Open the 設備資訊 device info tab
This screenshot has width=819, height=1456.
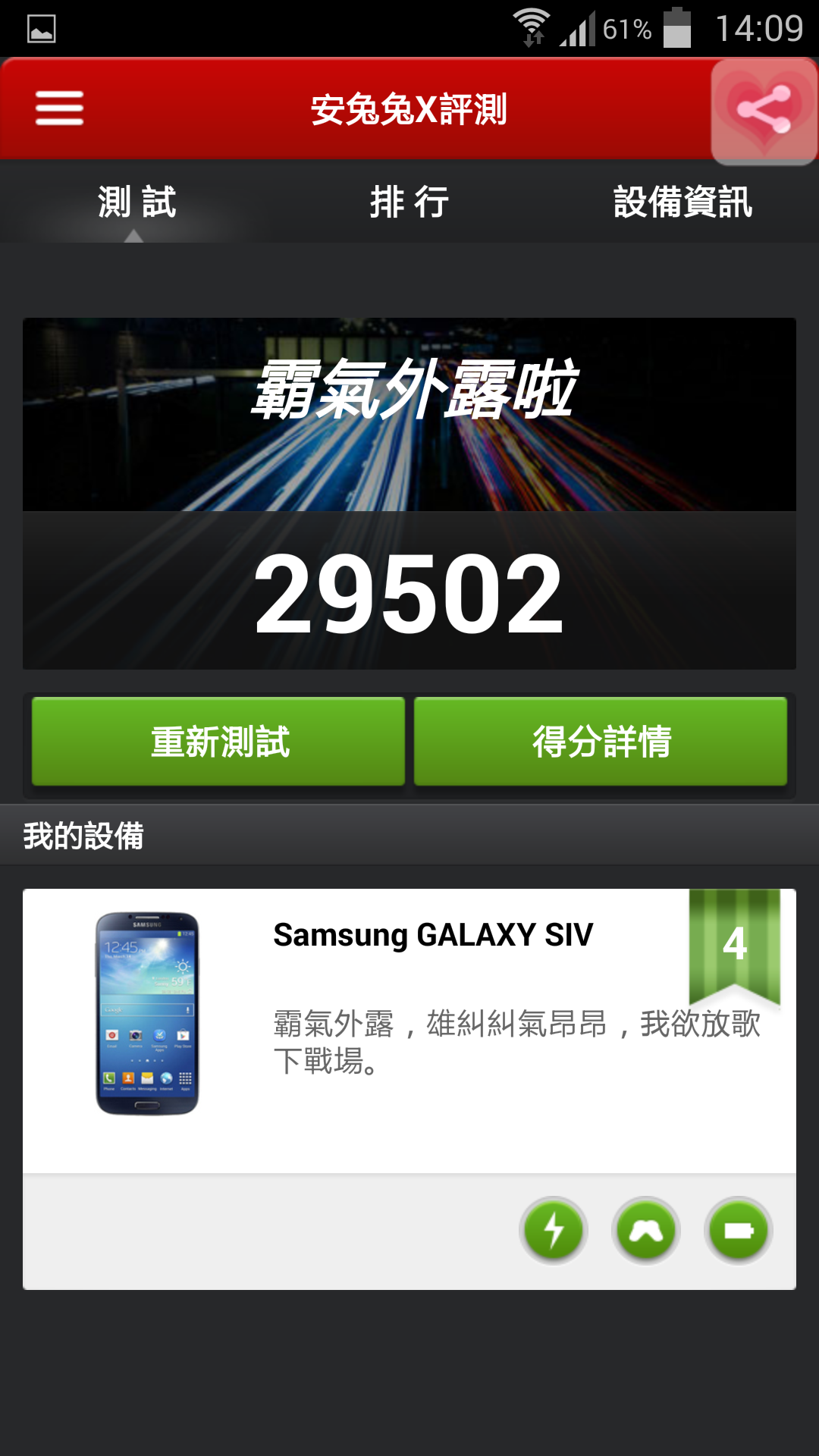pyautogui.click(x=682, y=202)
